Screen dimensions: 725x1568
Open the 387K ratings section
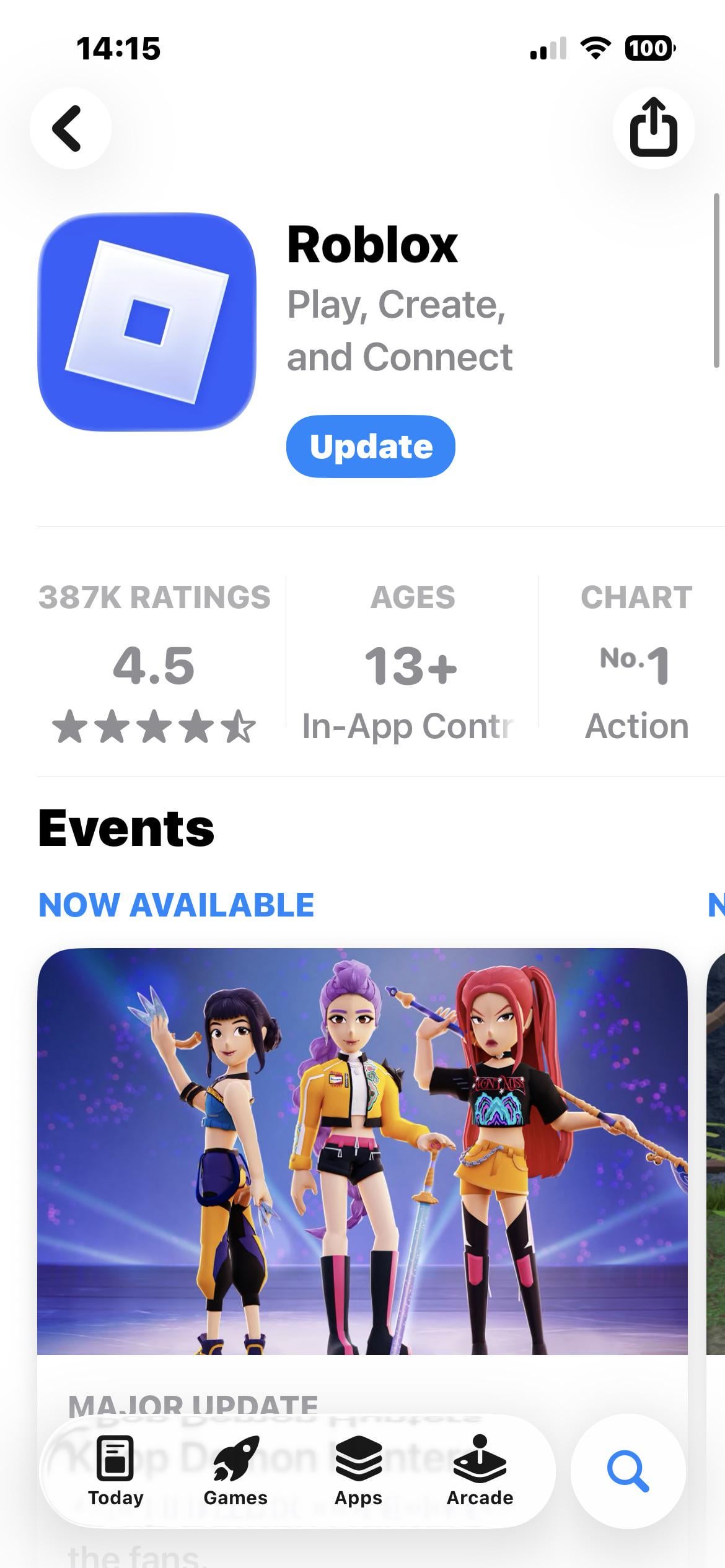point(154,663)
